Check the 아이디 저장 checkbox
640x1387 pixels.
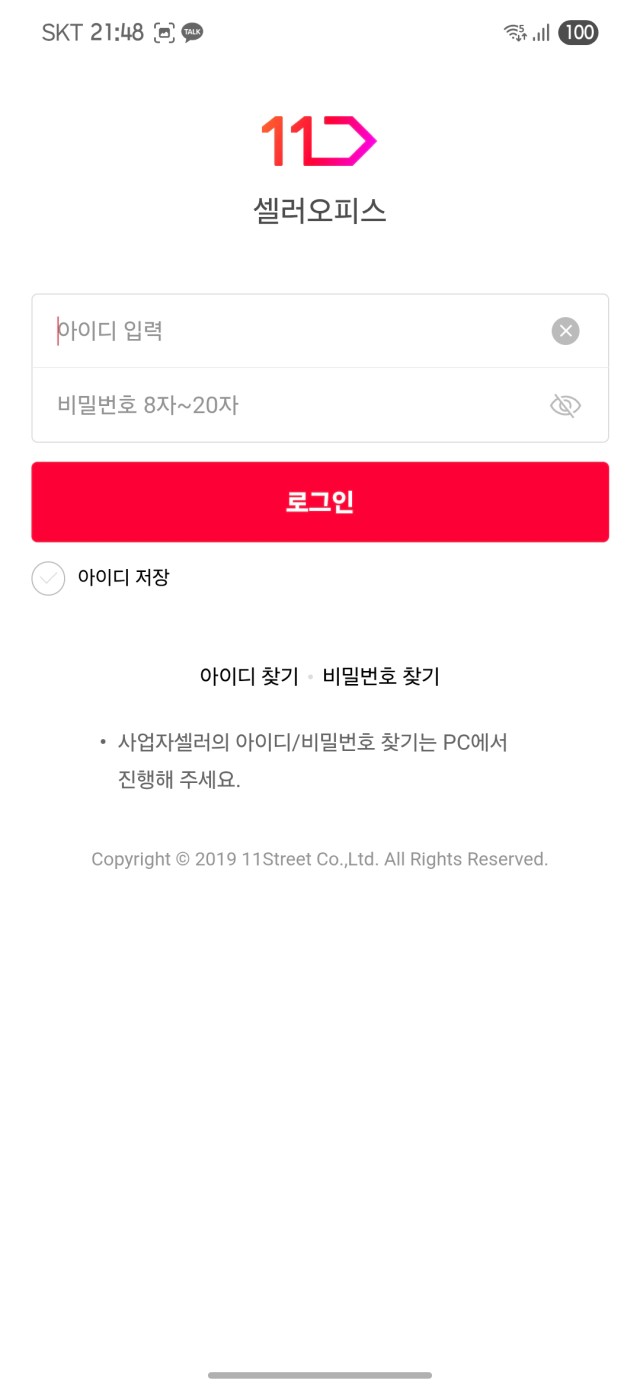[48, 578]
